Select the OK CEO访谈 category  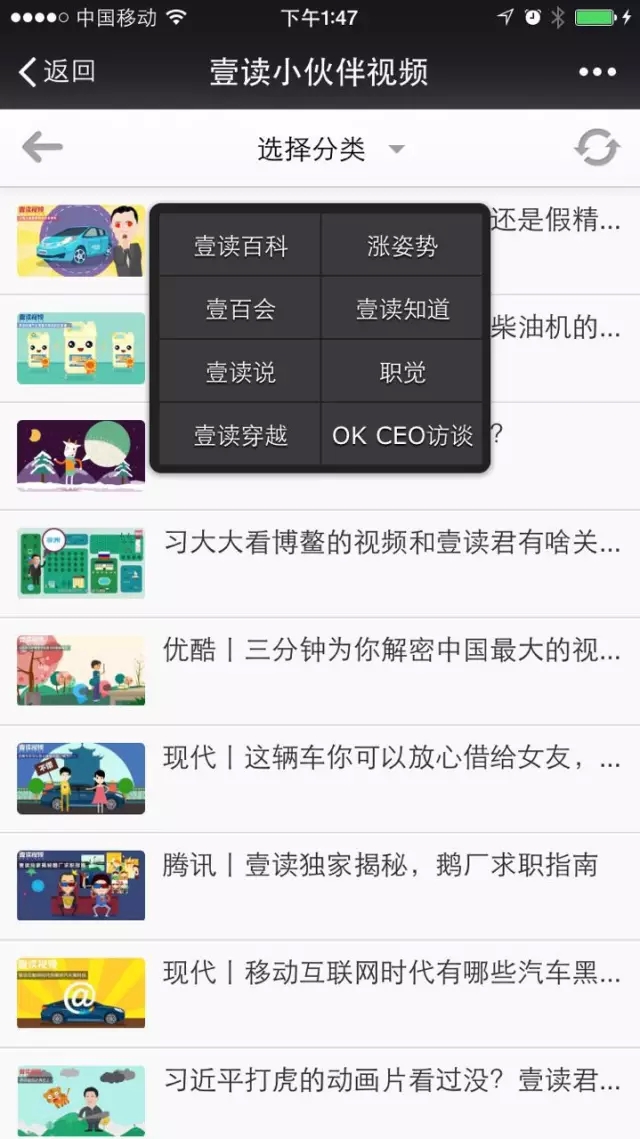402,435
